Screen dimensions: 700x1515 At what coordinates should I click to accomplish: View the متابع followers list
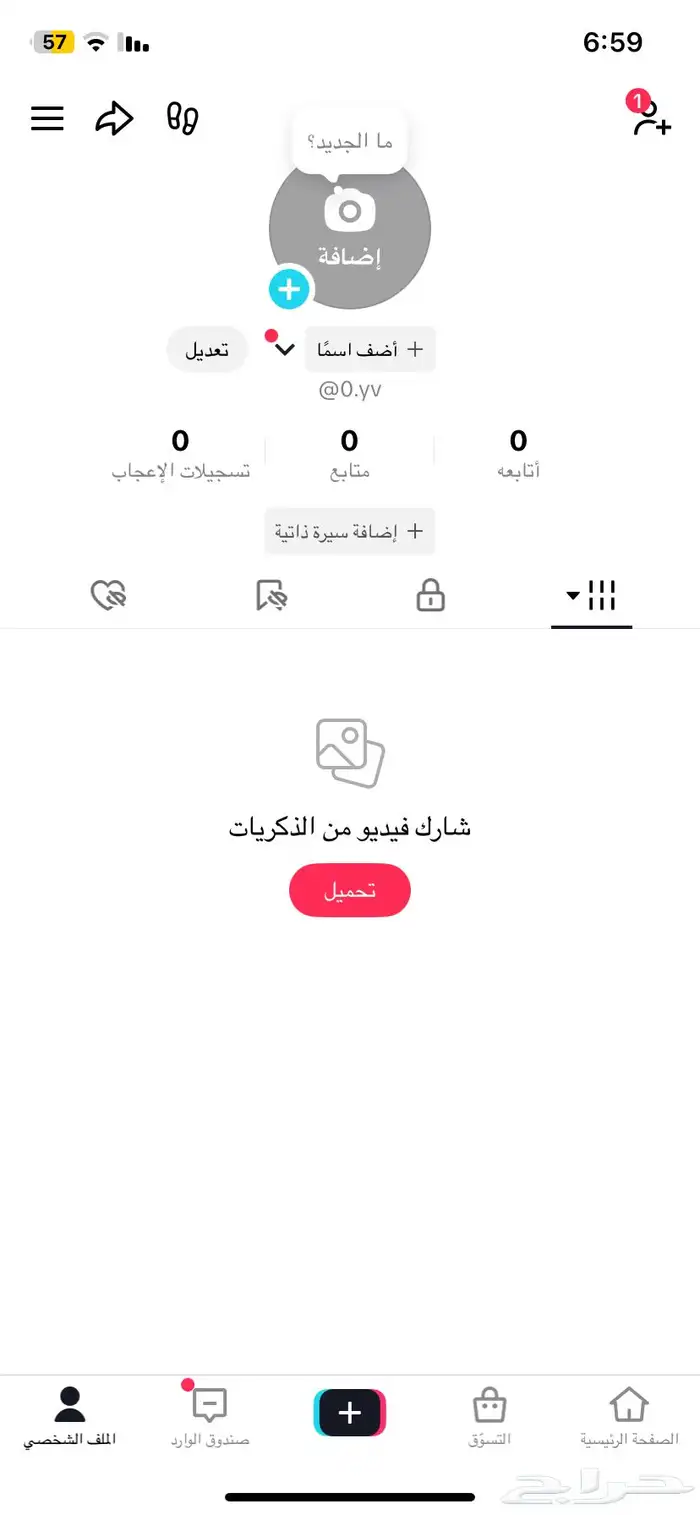tap(349, 453)
